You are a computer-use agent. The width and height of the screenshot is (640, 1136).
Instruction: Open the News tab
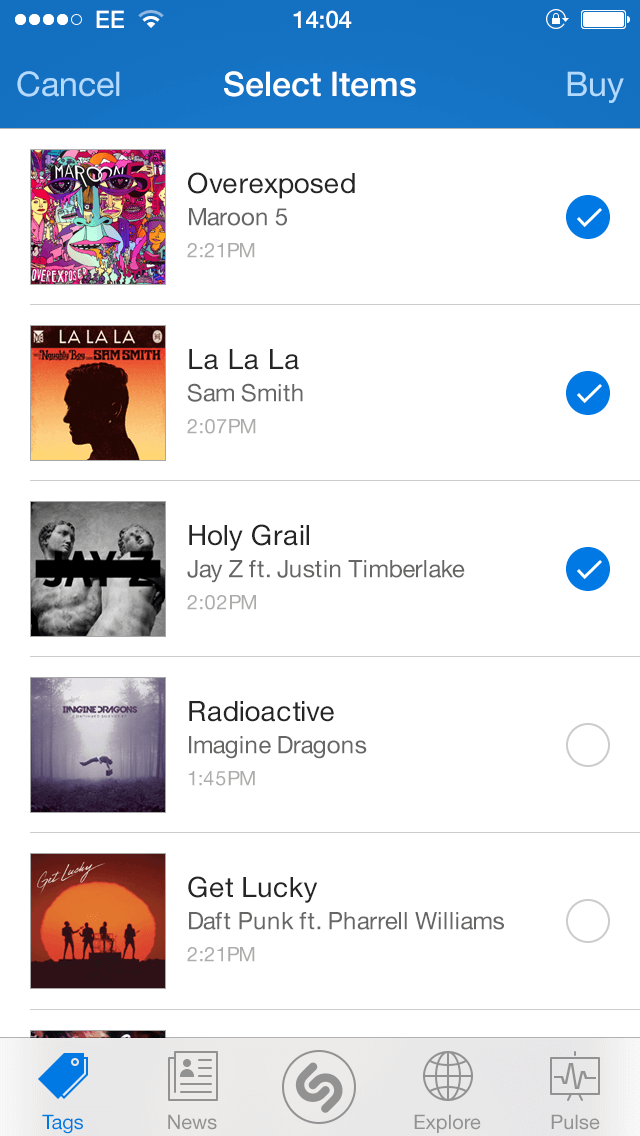pyautogui.click(x=192, y=1091)
